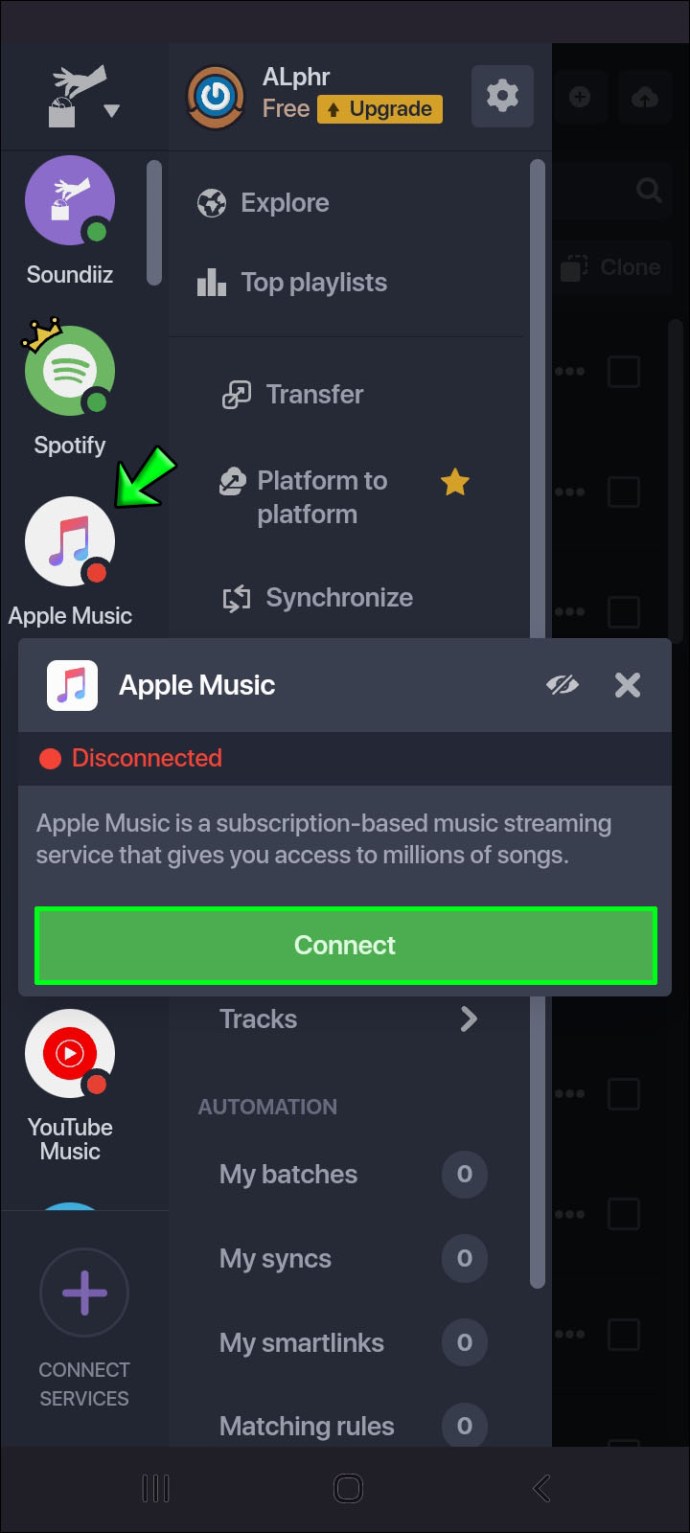Image resolution: width=690 pixels, height=1533 pixels.
Task: View Top playlists
Action: tap(313, 283)
